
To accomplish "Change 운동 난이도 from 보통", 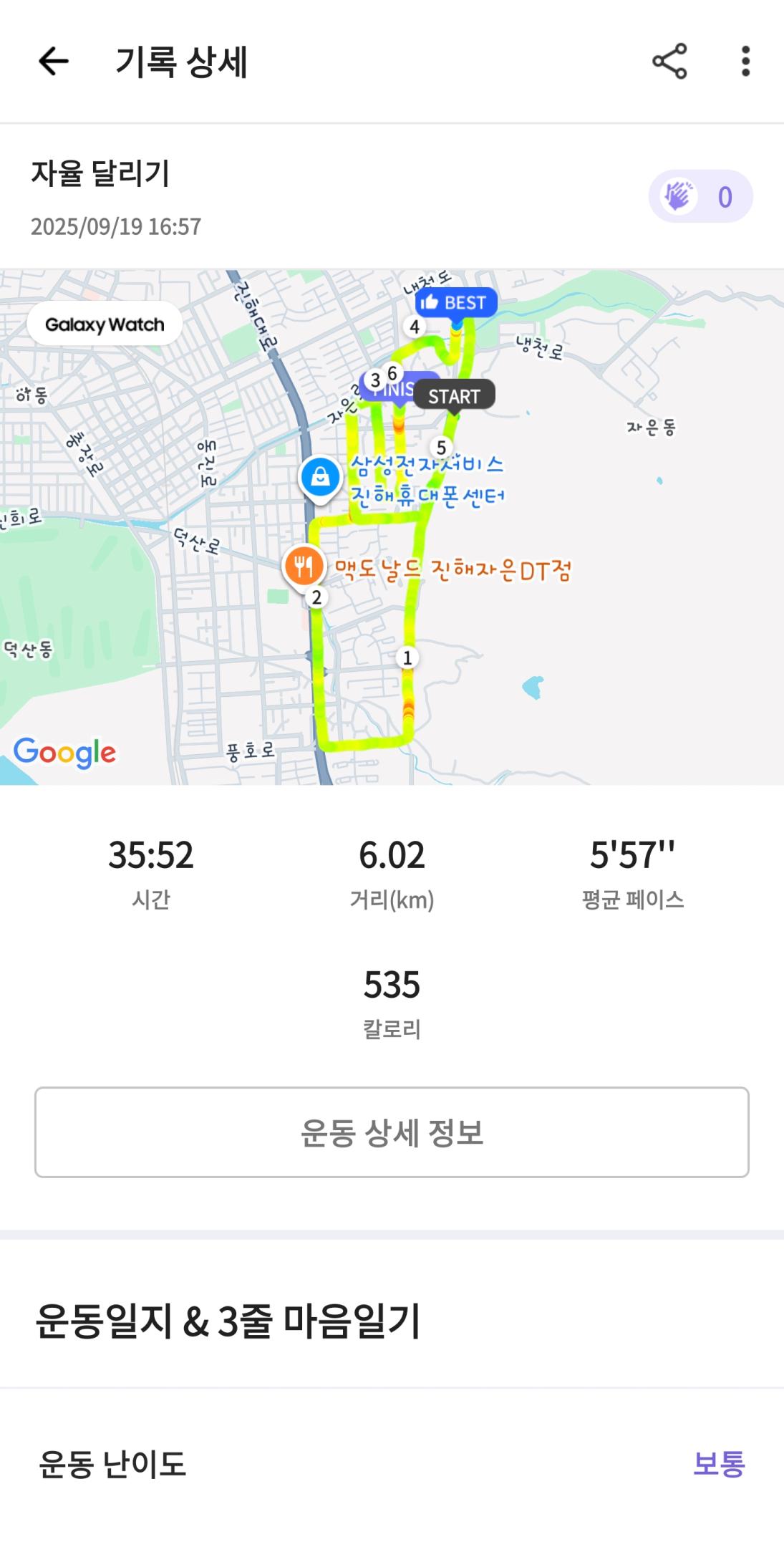I will pos(718,1463).
